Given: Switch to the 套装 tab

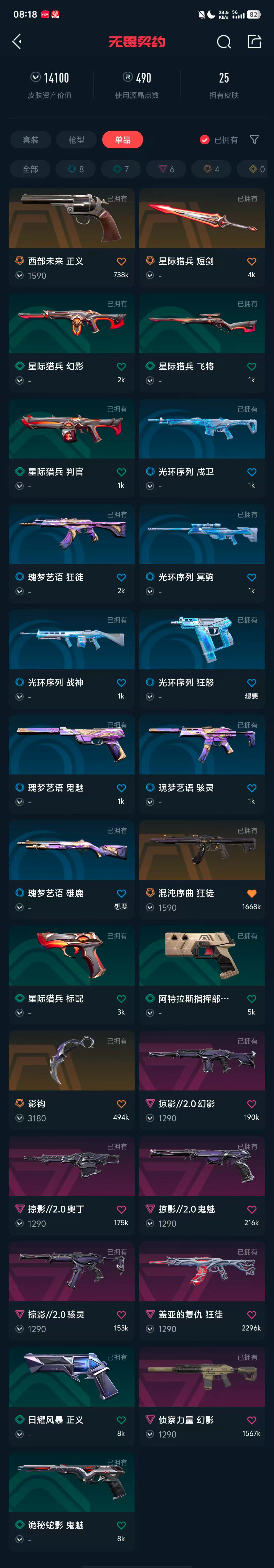Looking at the screenshot, I should [30, 140].
